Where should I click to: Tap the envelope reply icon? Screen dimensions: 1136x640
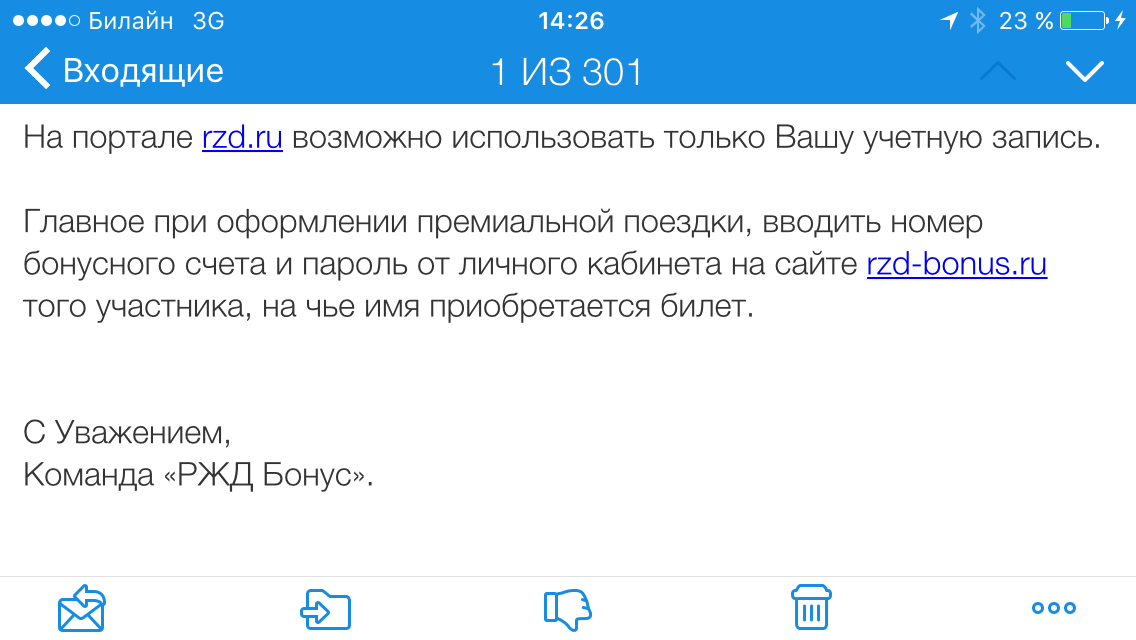pos(82,607)
